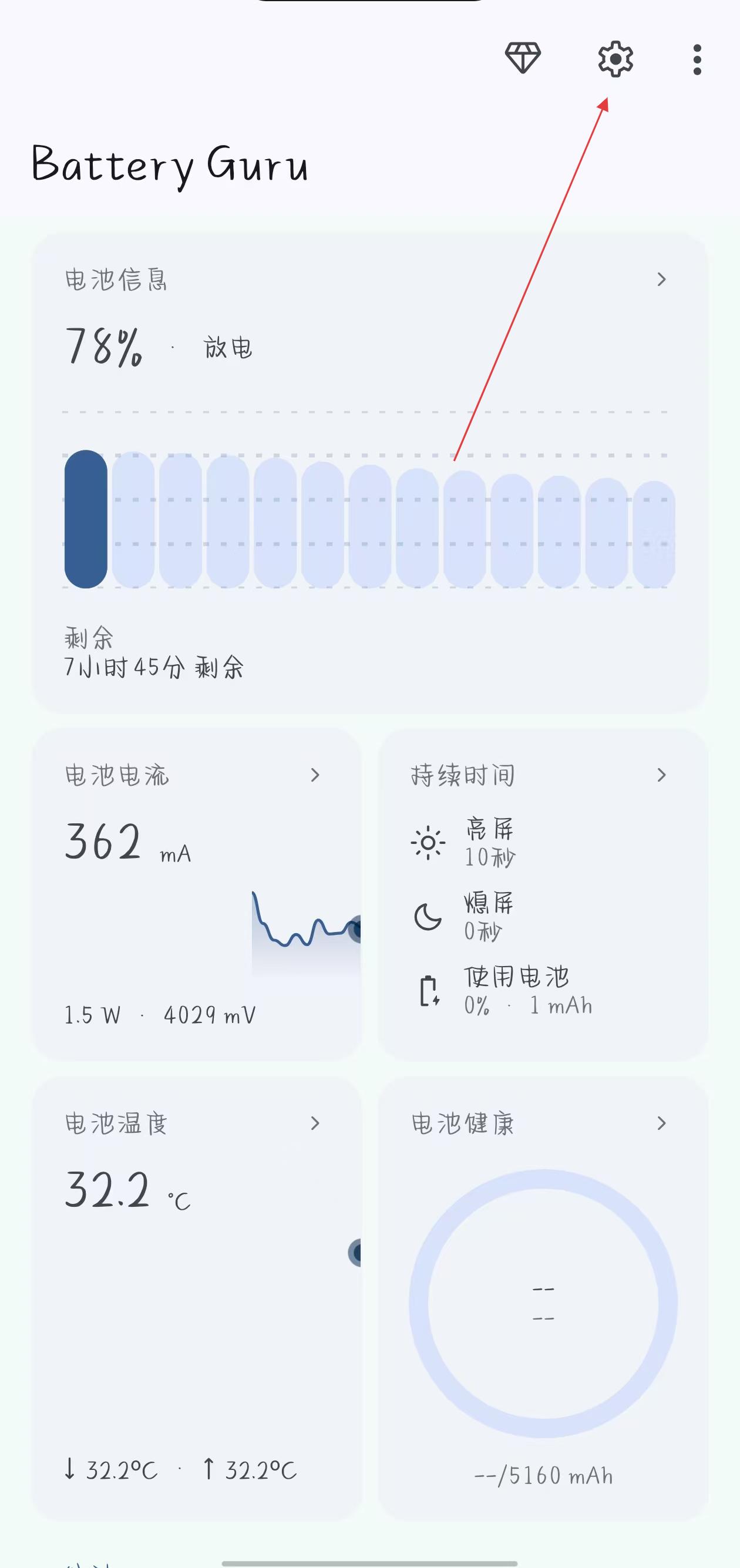Open the premium diamond icon
The height and width of the screenshot is (1568, 740).
point(523,59)
